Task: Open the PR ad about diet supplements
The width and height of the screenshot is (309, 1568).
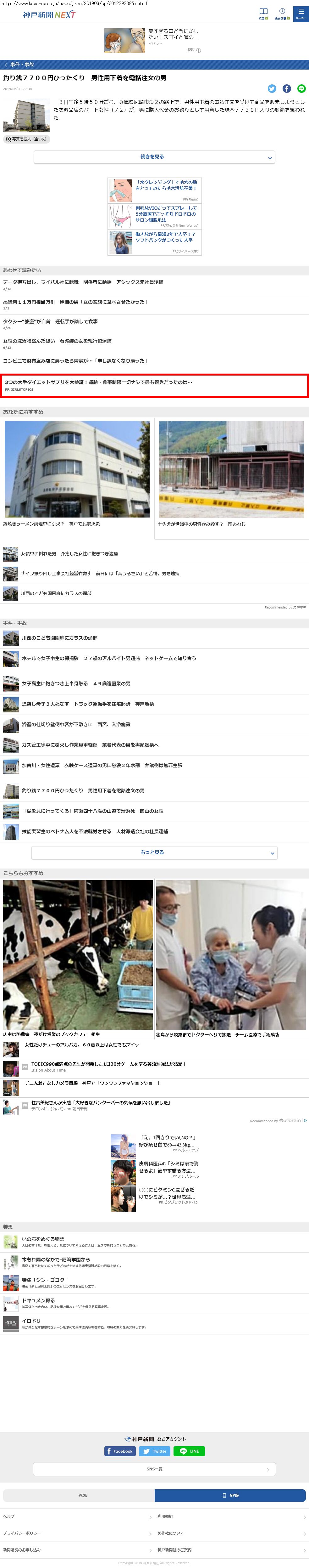Action: pyautogui.click(x=155, y=385)
